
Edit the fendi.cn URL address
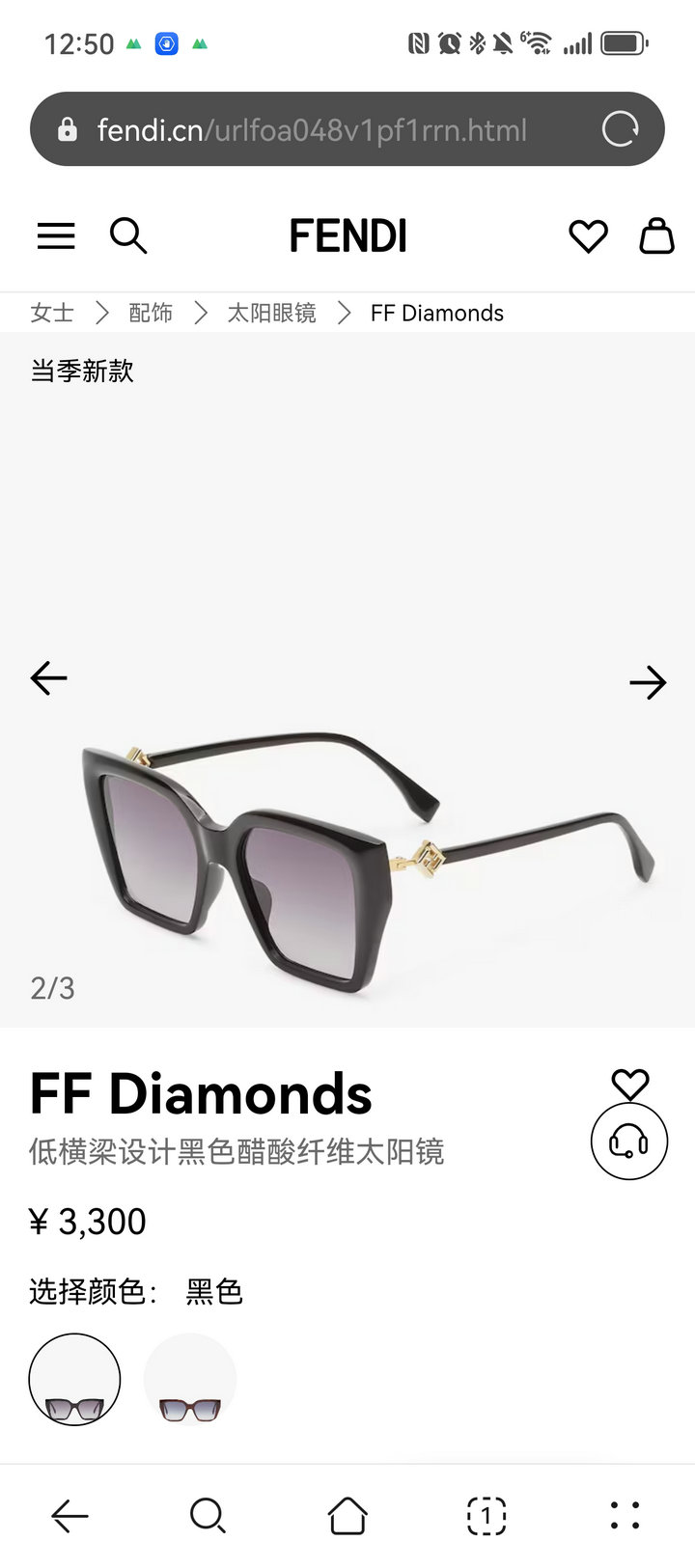pos(312,129)
